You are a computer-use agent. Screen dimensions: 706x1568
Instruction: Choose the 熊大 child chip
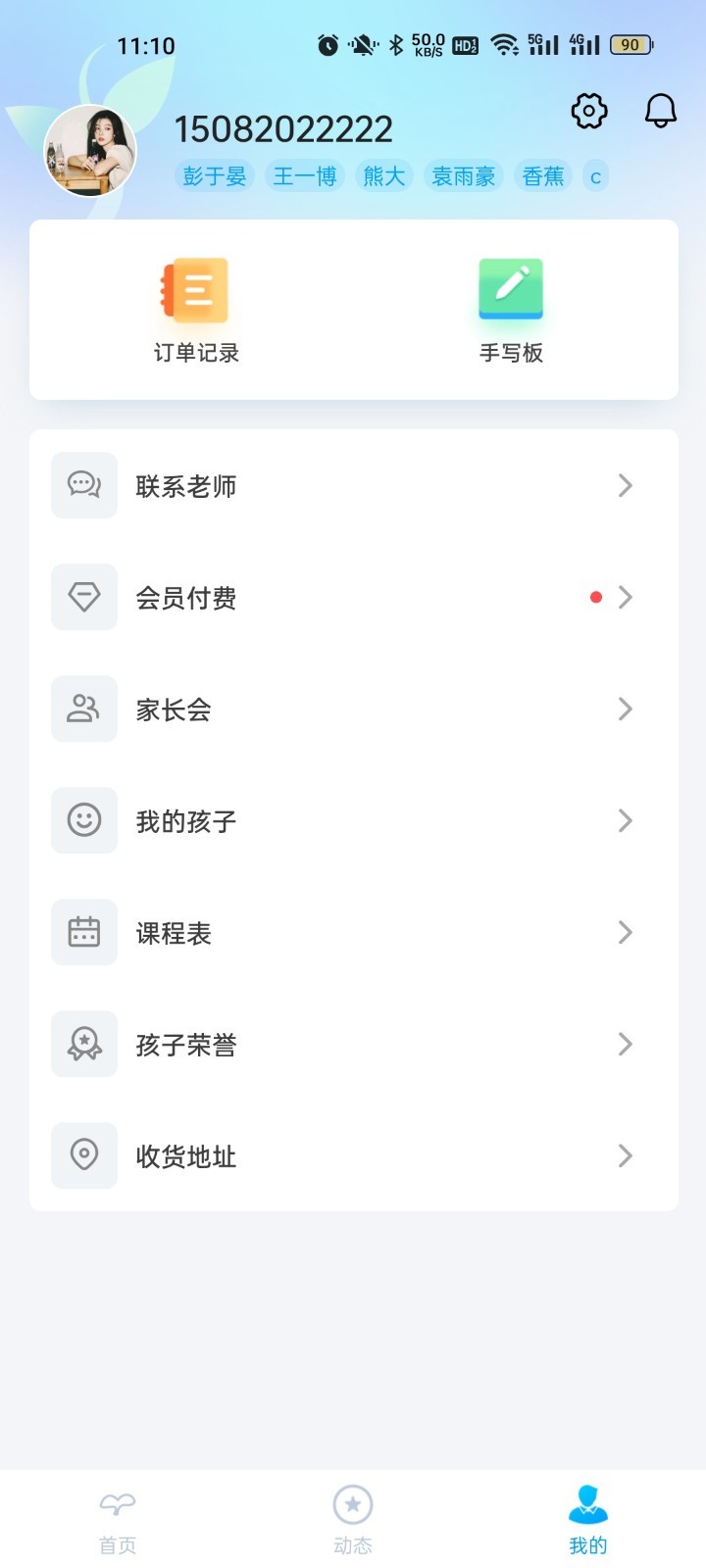[384, 176]
